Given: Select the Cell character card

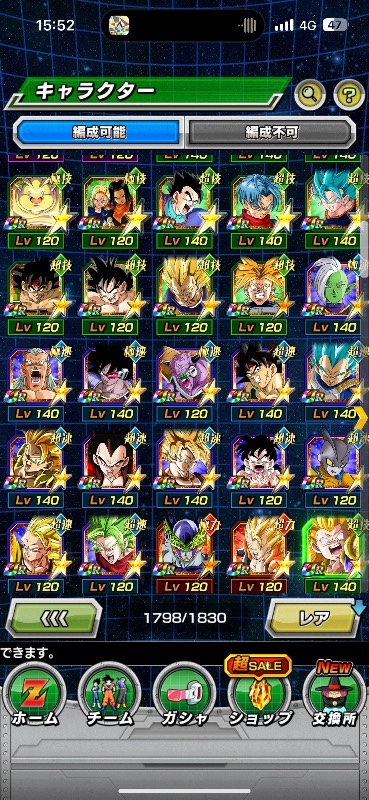Looking at the screenshot, I should (185, 556).
